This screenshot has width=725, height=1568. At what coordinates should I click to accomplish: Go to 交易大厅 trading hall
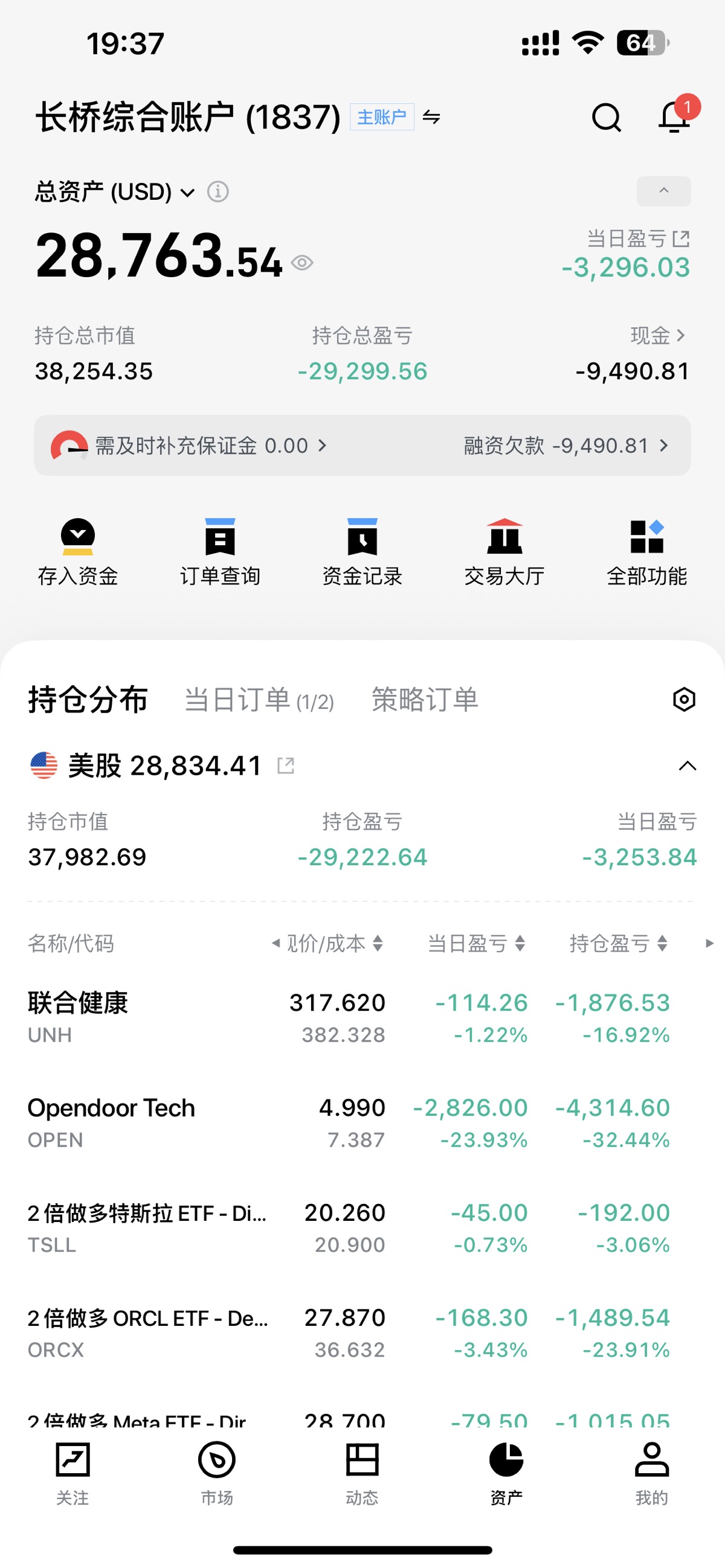[504, 552]
